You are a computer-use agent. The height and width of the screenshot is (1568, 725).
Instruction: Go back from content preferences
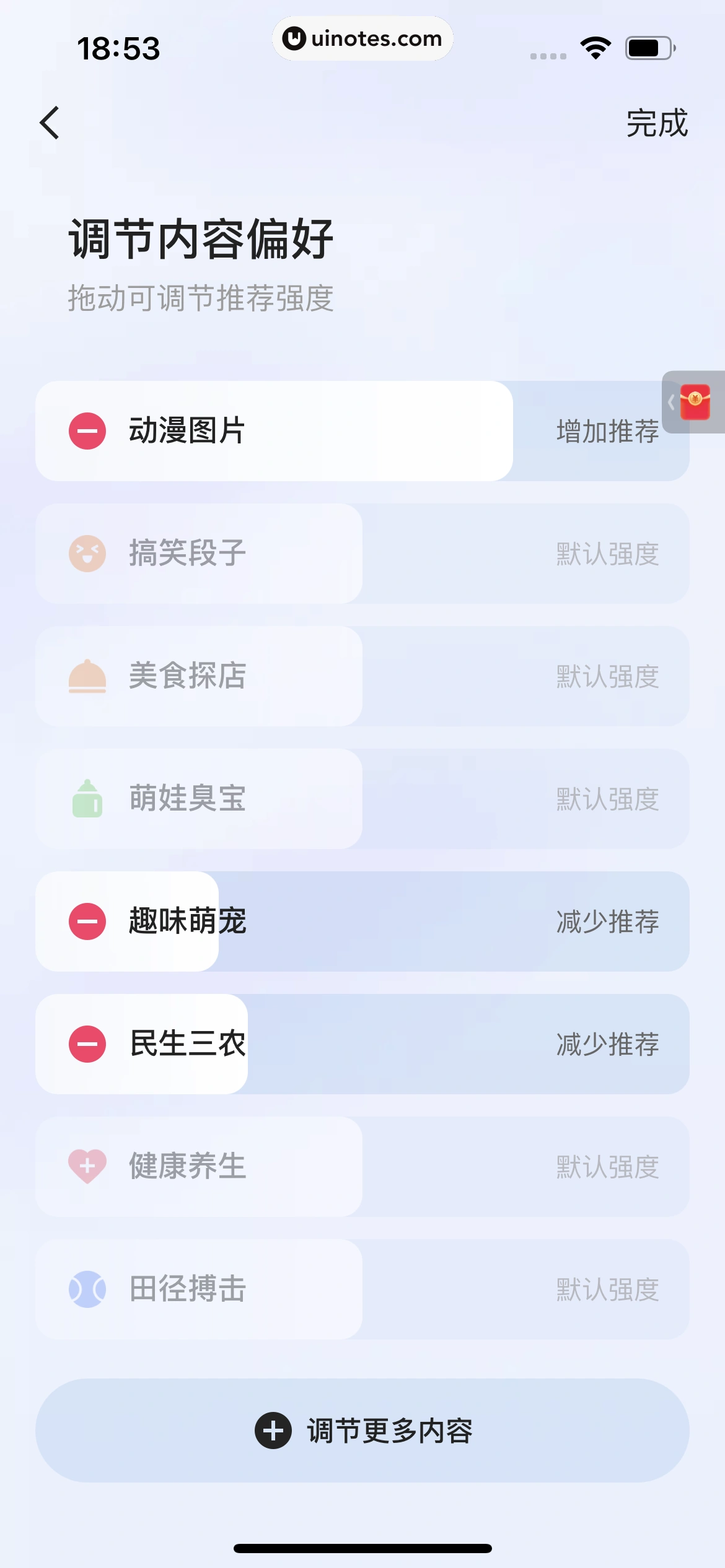tap(50, 123)
